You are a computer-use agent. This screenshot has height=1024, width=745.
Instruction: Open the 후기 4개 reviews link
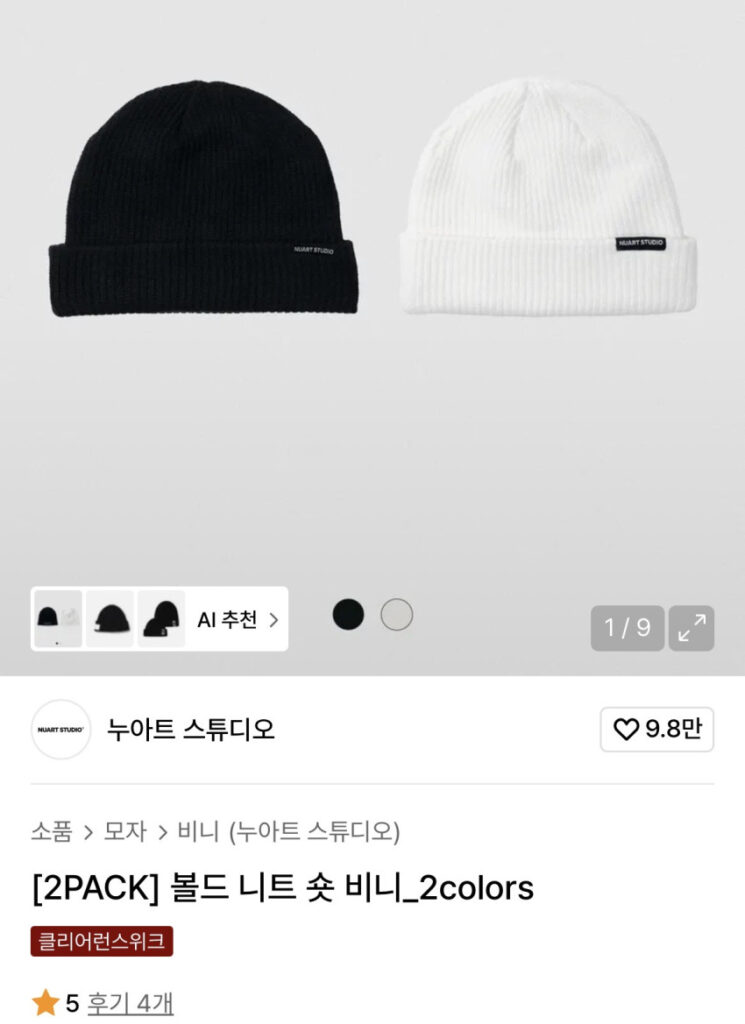click(130, 1003)
